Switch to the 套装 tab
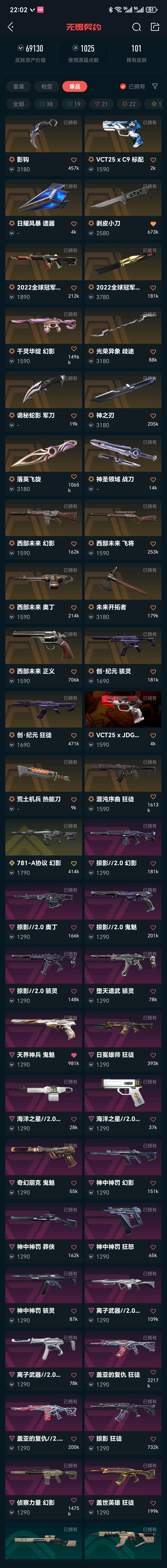The width and height of the screenshot is (167, 1568). click(19, 87)
